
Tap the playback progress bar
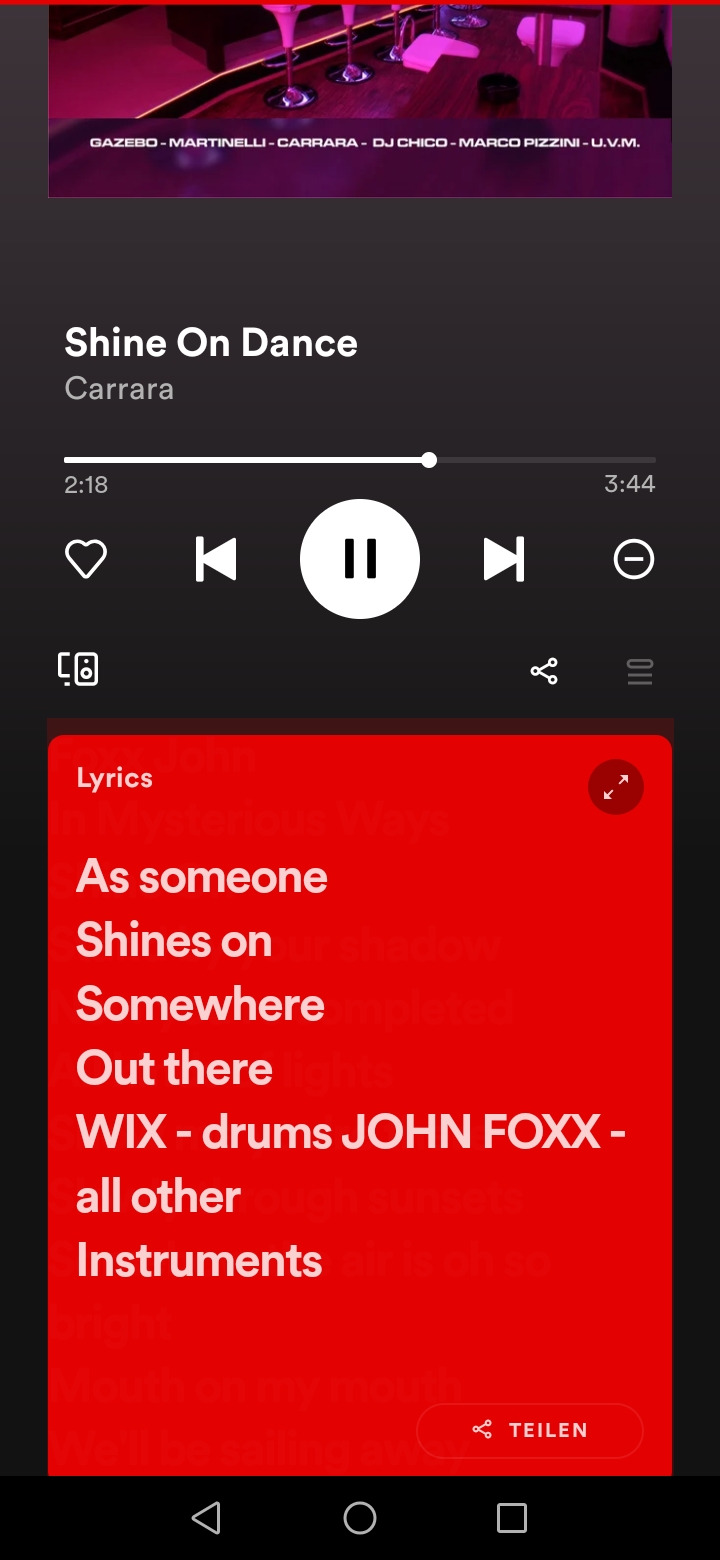coord(360,460)
